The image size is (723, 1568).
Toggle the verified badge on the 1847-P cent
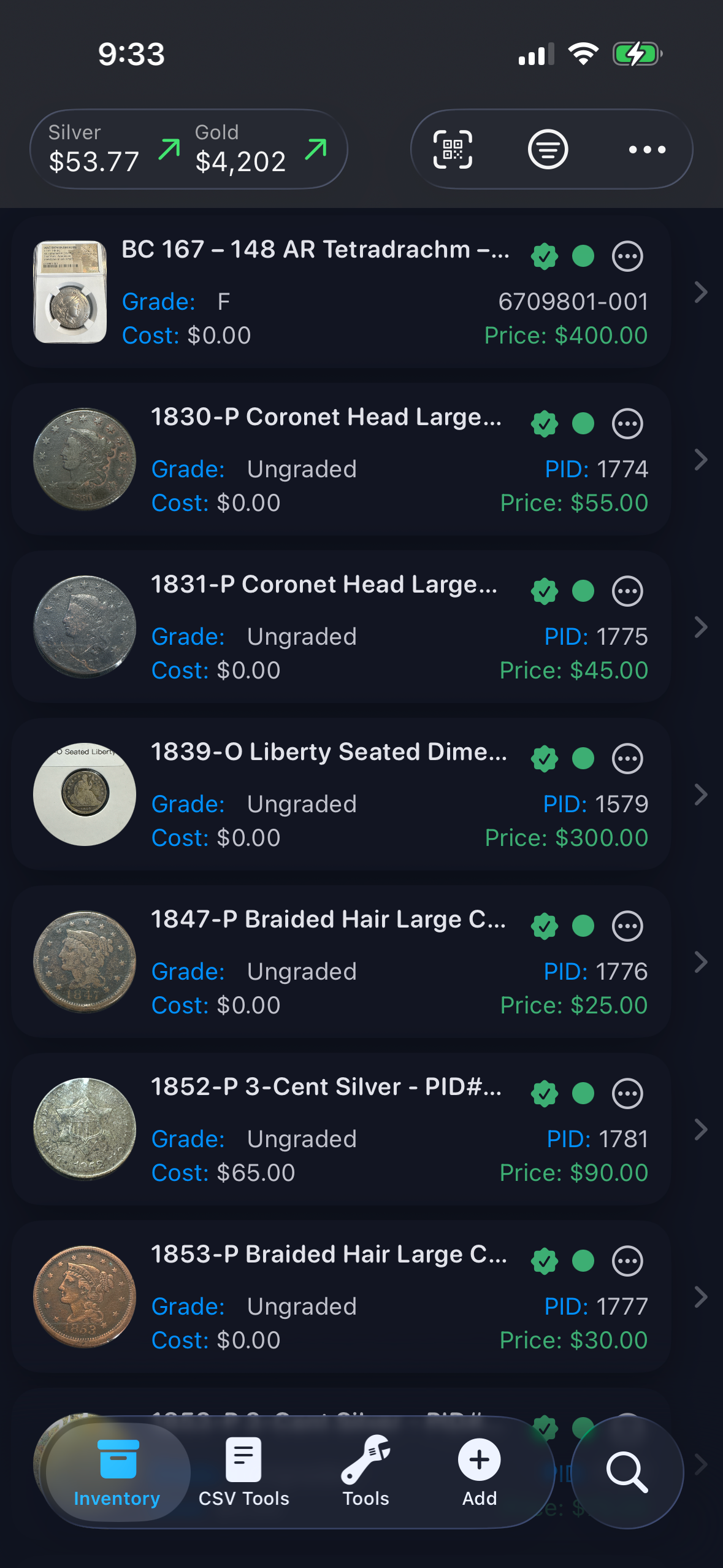coord(545,926)
